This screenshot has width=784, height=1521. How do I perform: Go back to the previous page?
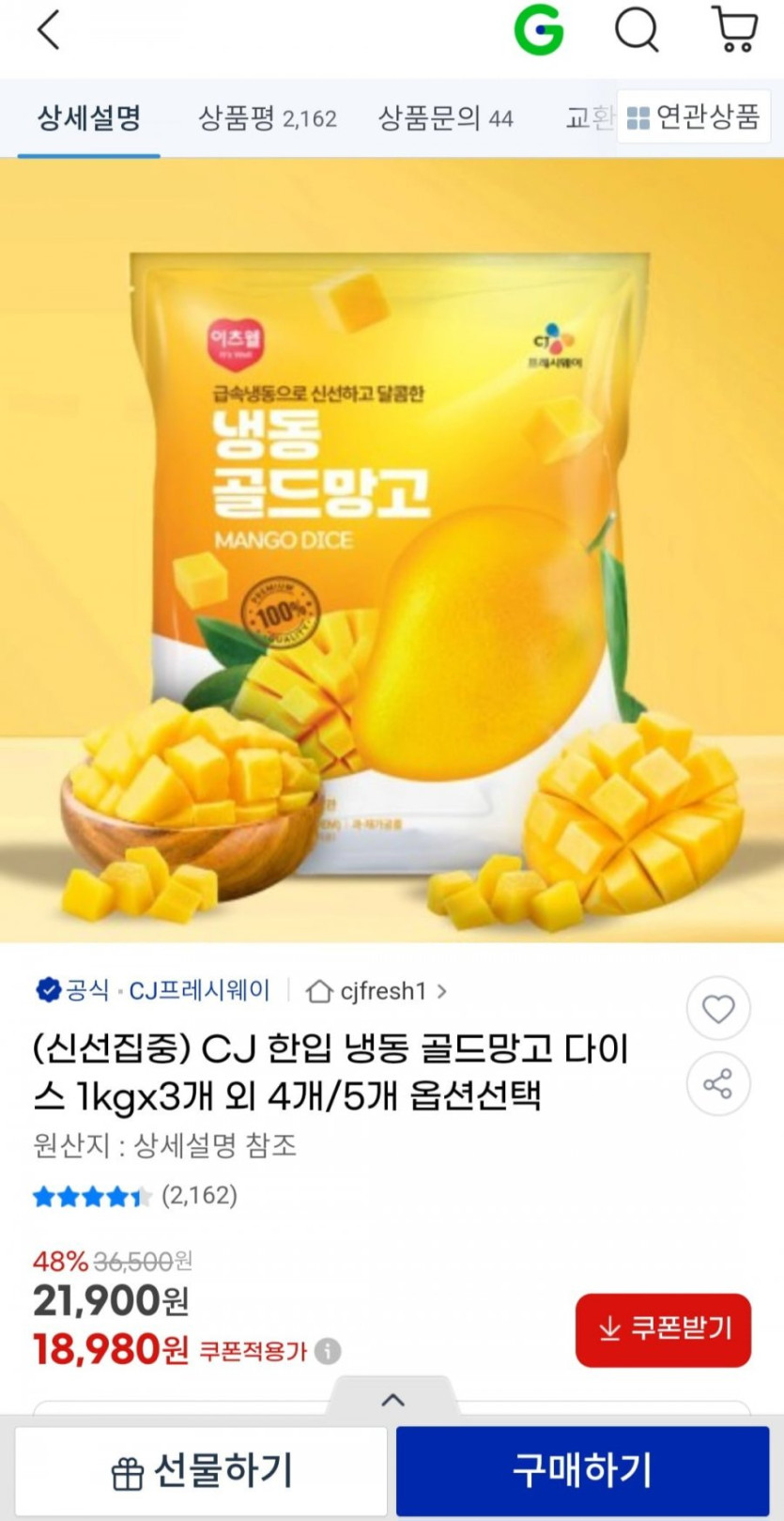[49, 30]
